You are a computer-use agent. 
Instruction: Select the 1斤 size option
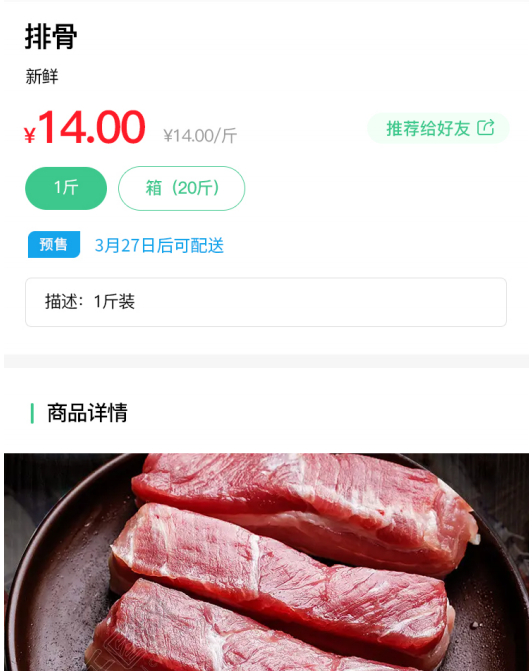point(66,188)
